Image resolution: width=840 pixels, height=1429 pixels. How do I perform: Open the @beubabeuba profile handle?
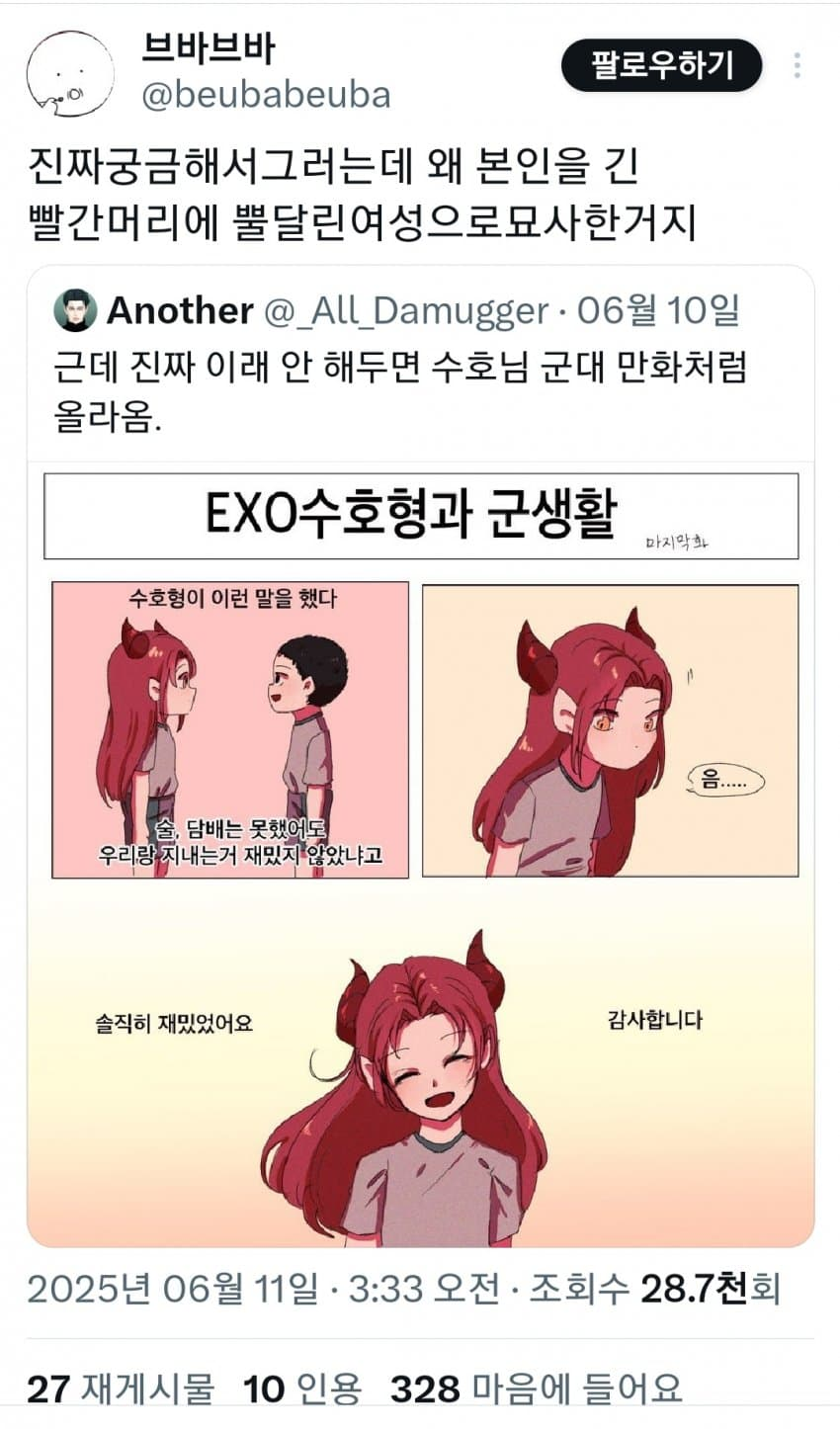266,96
